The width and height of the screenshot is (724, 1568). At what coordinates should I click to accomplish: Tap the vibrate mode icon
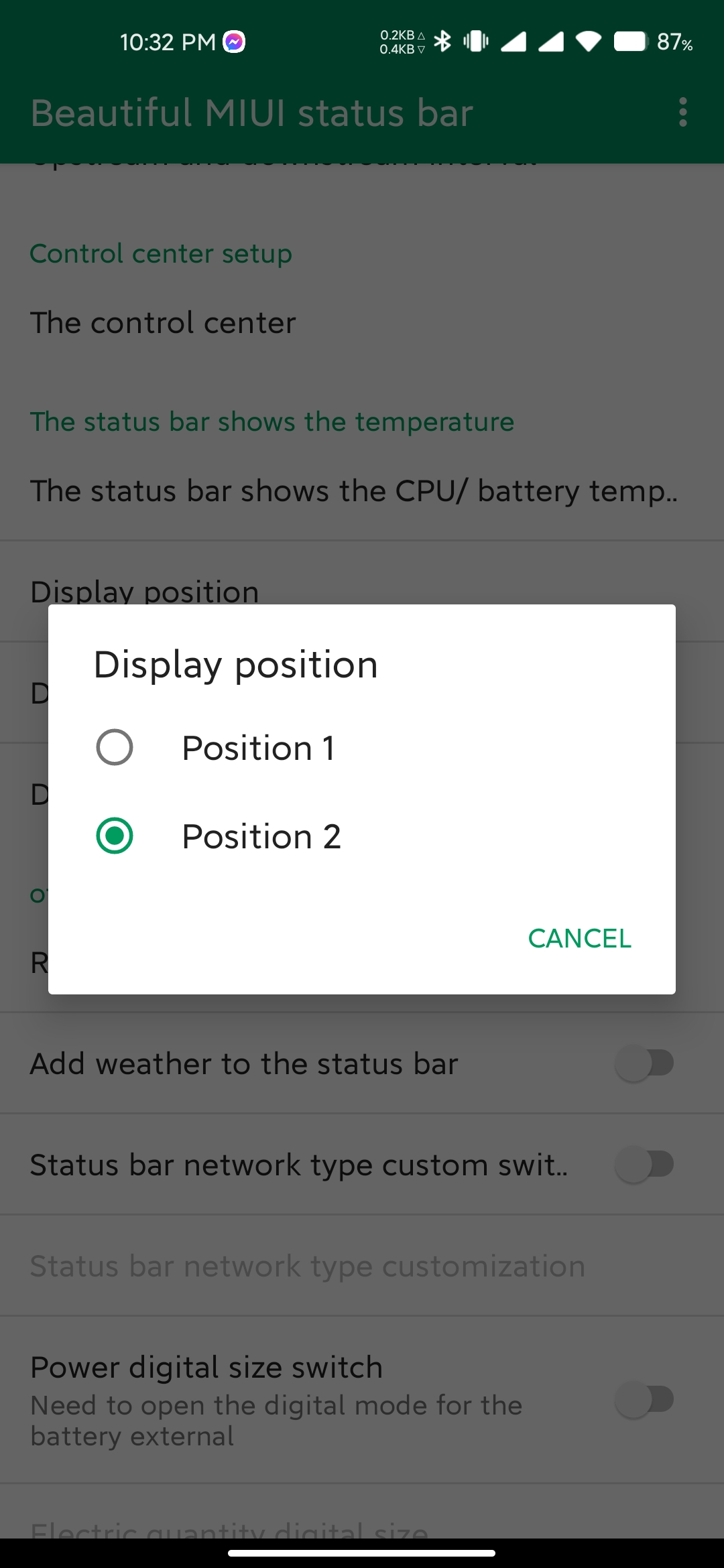pos(475,42)
